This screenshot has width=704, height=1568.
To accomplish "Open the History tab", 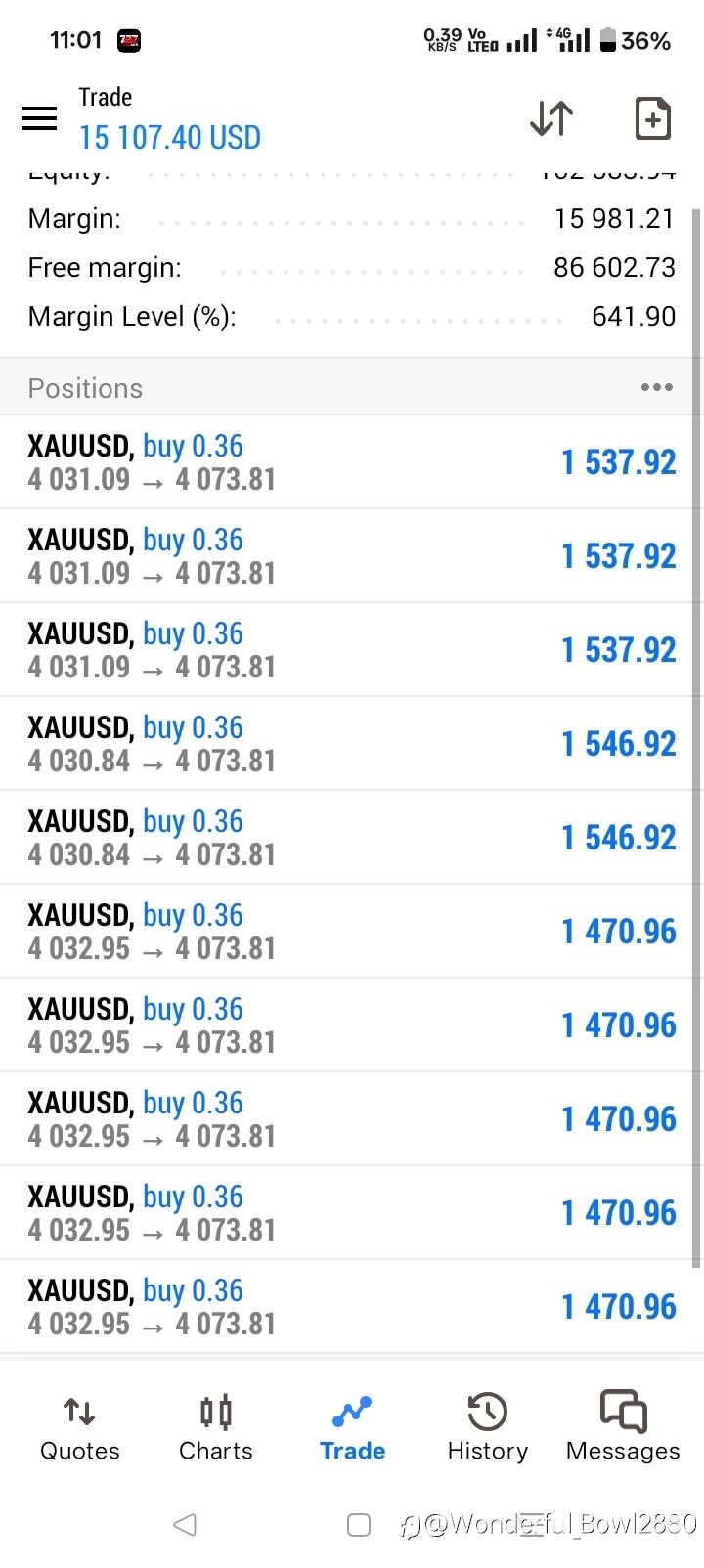I will pos(487,1428).
